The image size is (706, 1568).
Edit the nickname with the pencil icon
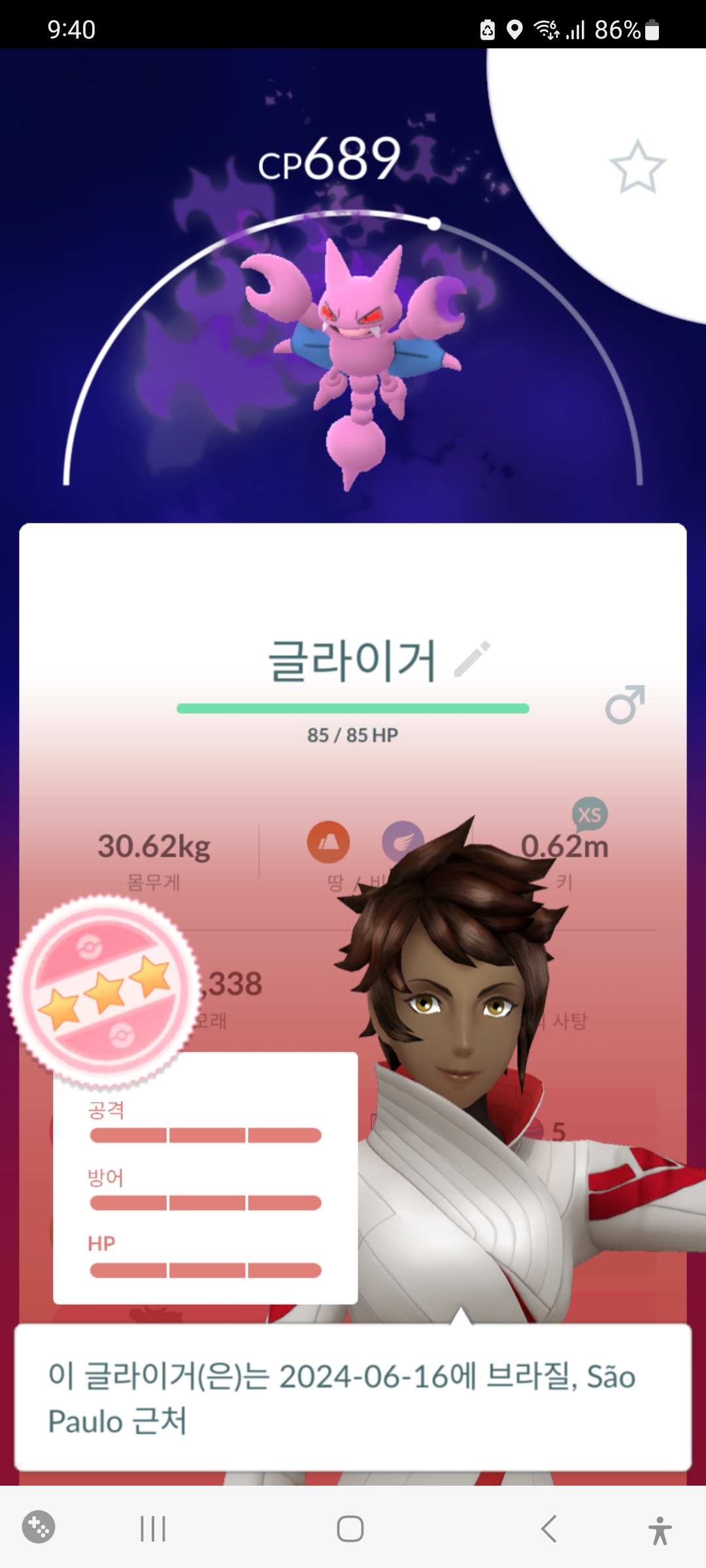coord(472,659)
